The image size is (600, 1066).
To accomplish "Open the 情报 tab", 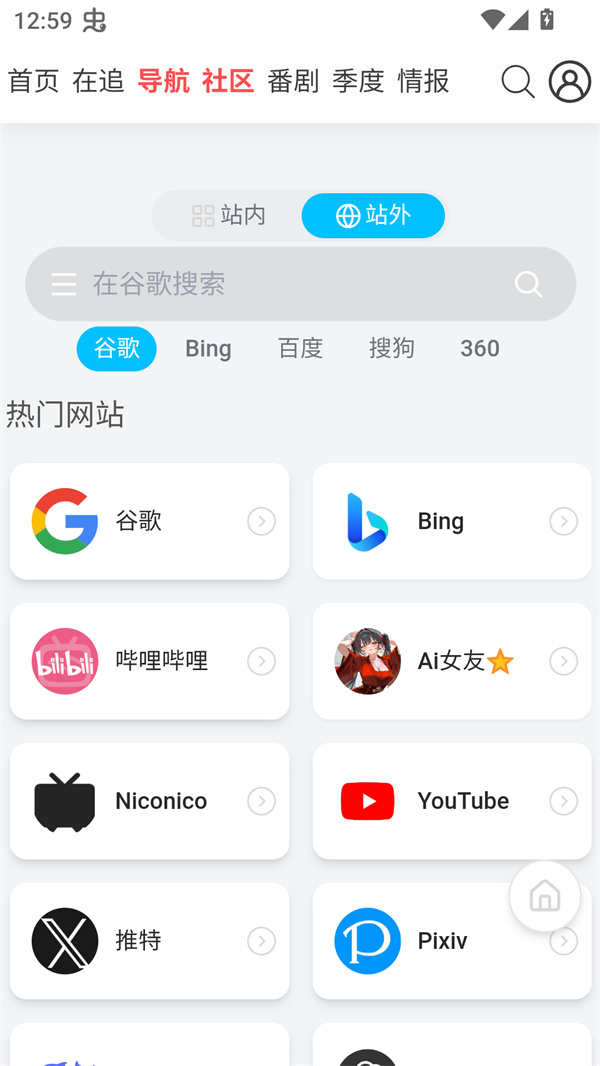I will (x=423, y=81).
